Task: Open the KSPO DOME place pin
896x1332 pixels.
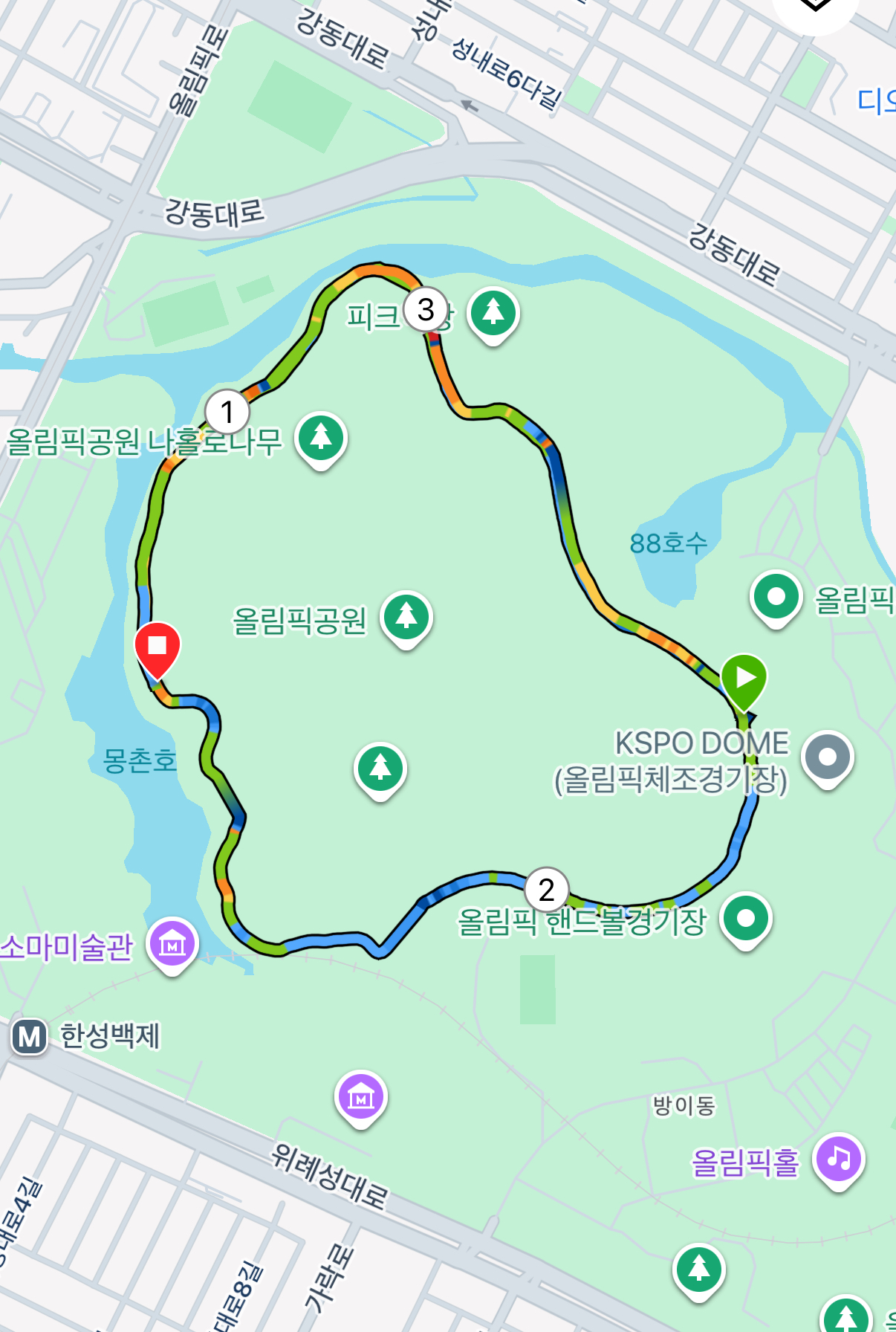Action: pyautogui.click(x=827, y=757)
